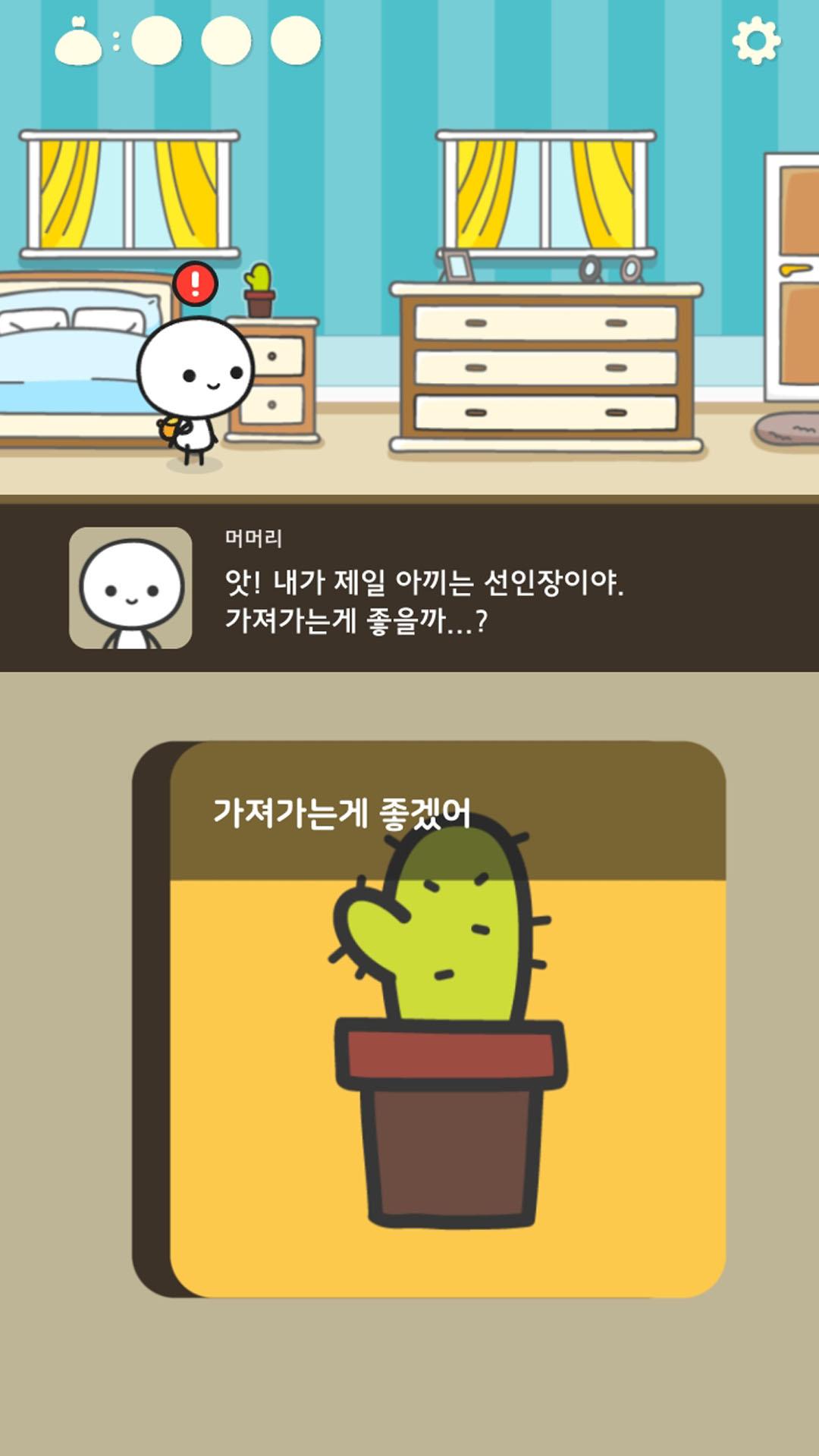The height and width of the screenshot is (1456, 819).
Task: Open the settings gear
Action: tap(756, 40)
